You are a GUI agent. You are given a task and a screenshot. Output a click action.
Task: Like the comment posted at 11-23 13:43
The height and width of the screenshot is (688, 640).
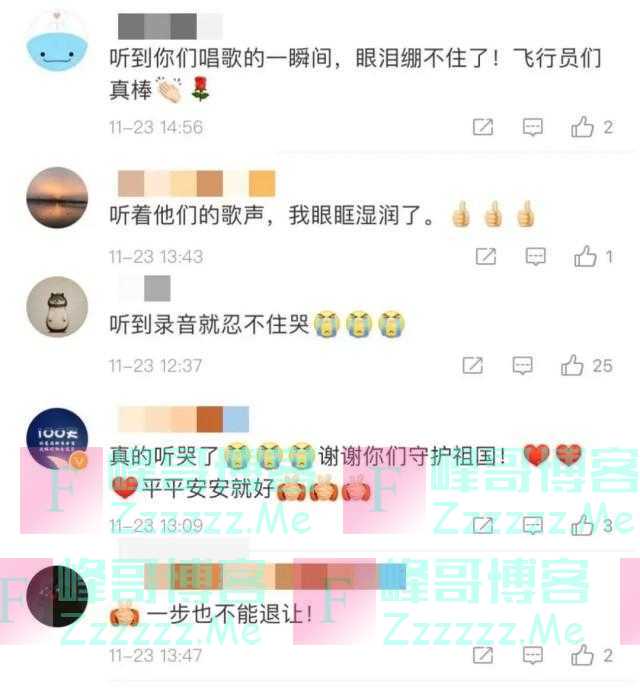[585, 257]
